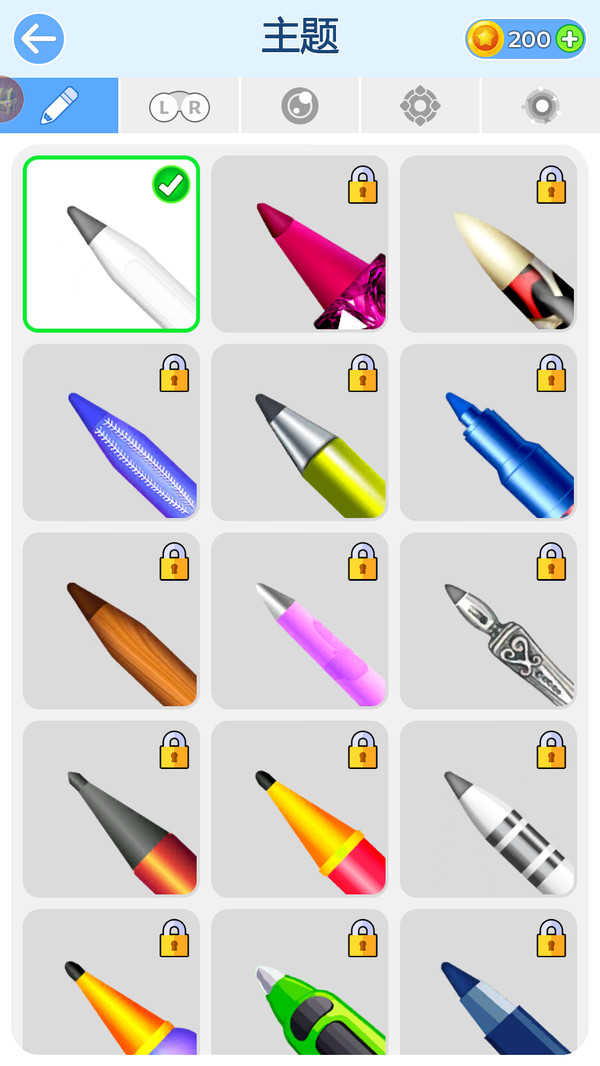Choose the locked pink gem pen

coord(300,244)
